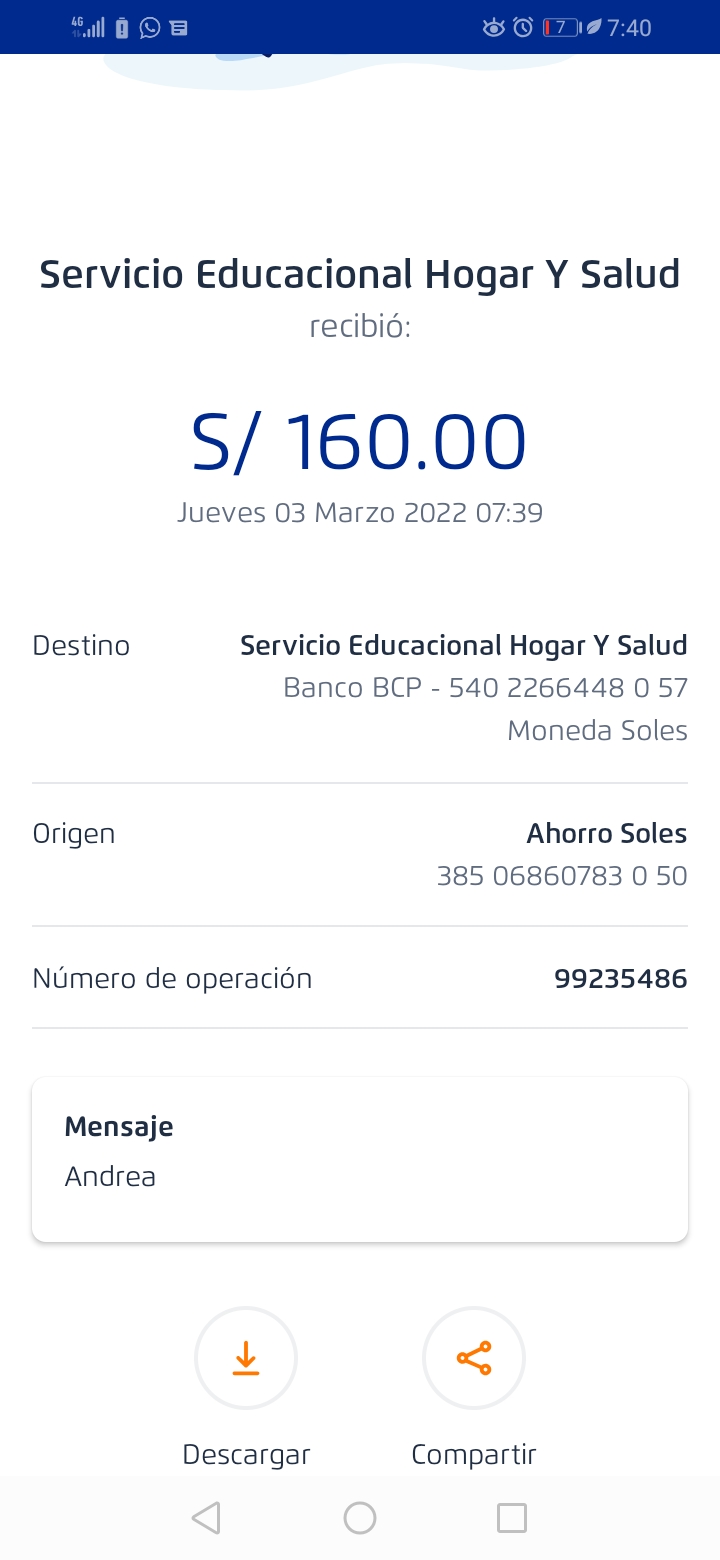Screen dimensions: 720x1560
Task: Open the recent apps view
Action: pos(512,1518)
